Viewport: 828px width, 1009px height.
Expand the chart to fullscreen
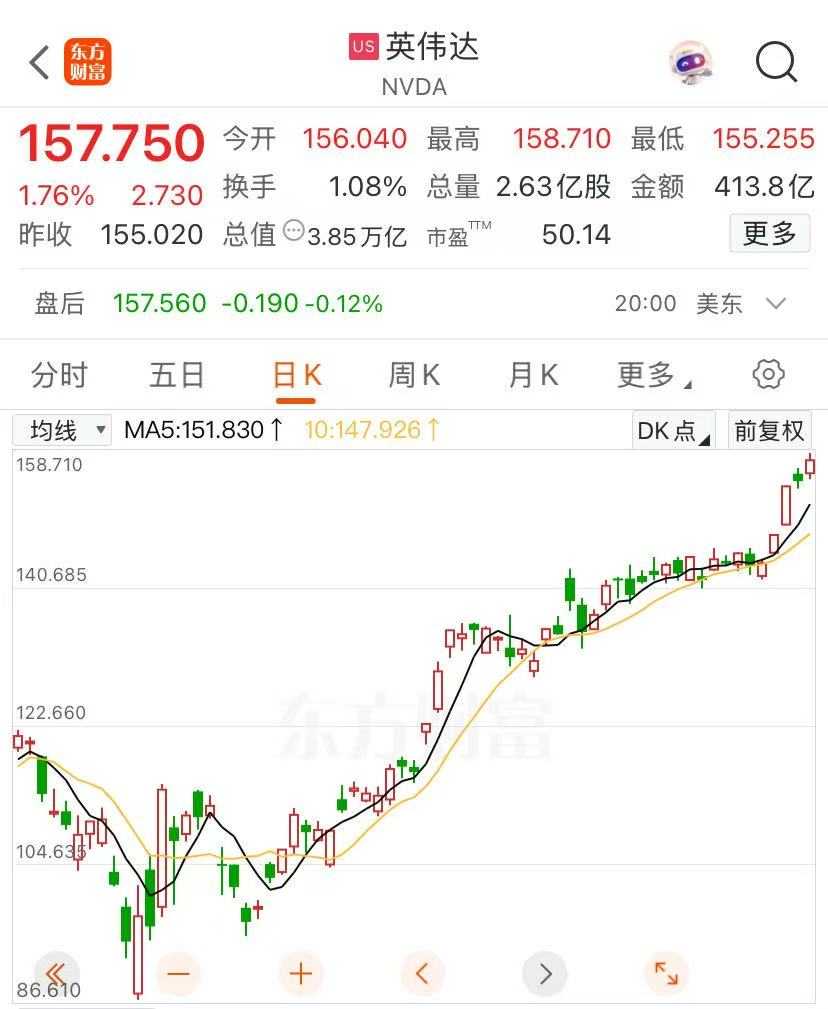click(x=666, y=973)
